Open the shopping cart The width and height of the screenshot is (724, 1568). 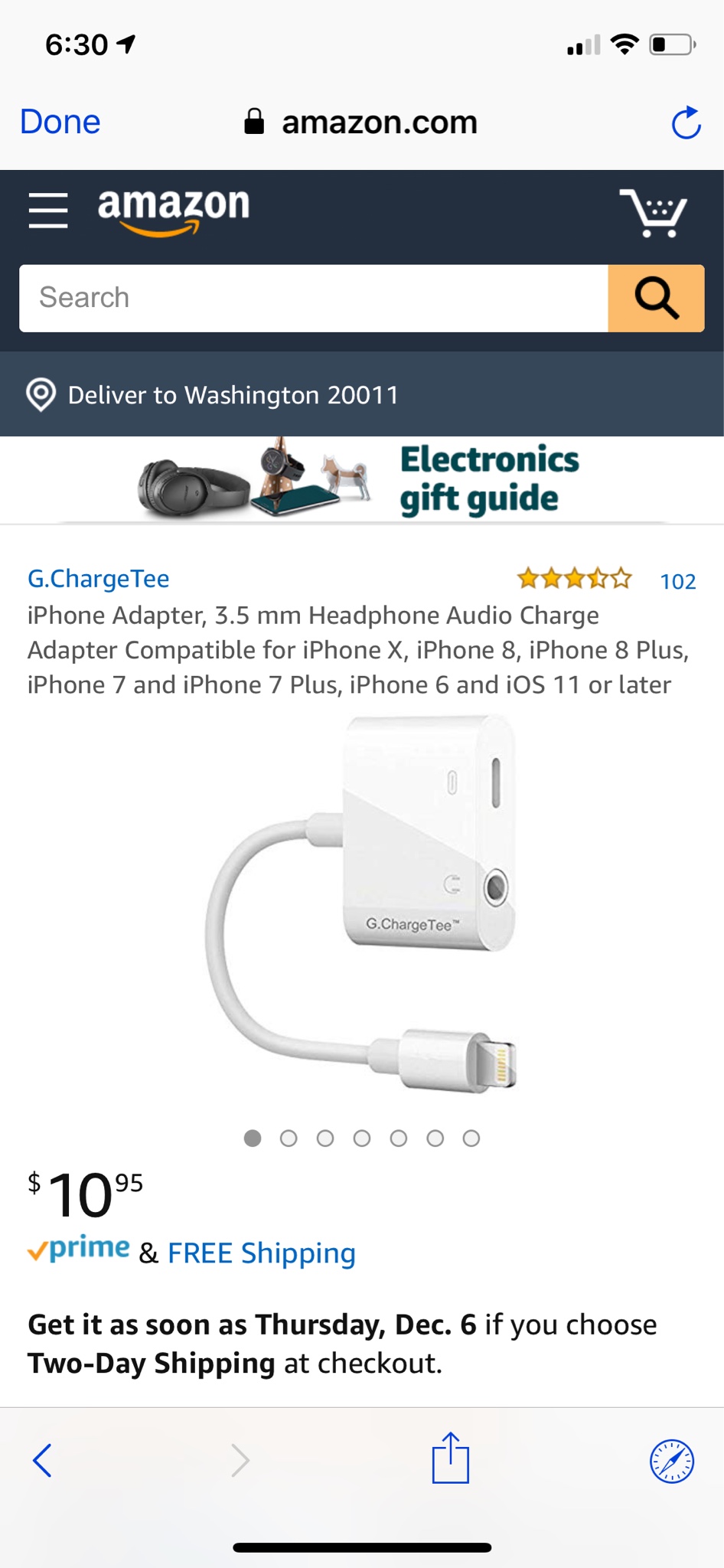[x=654, y=212]
